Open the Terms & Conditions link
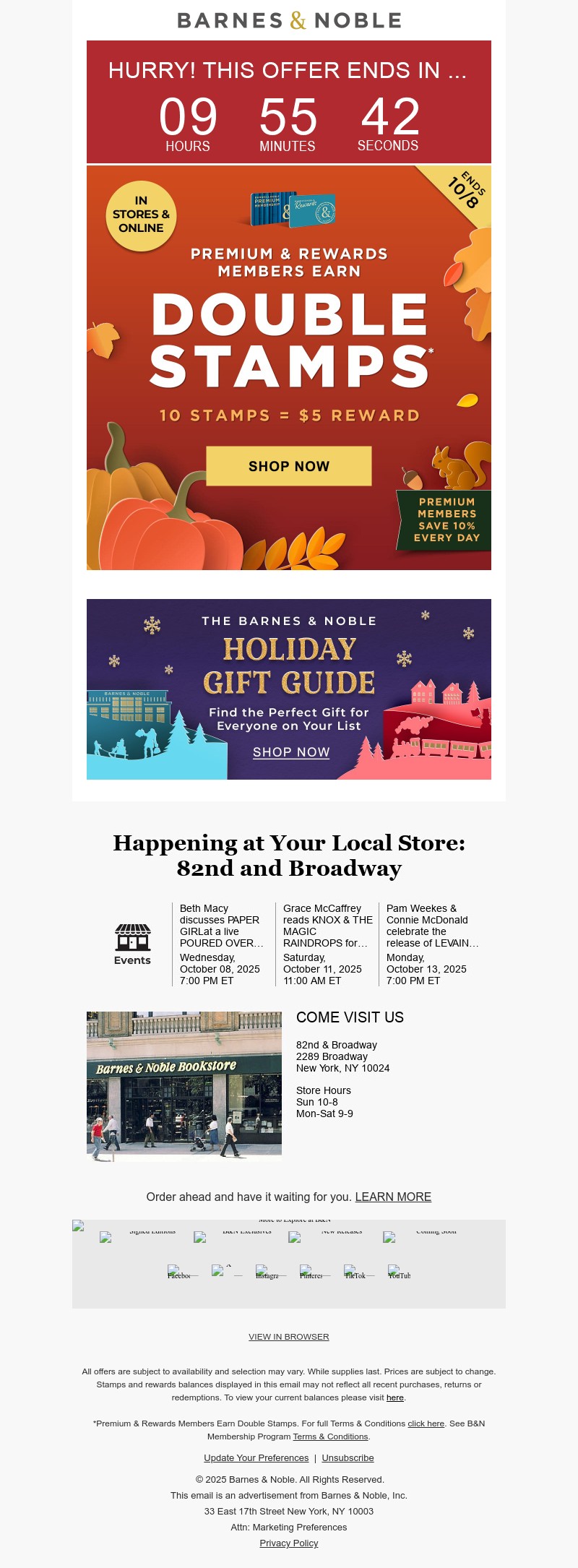The width and height of the screenshot is (578, 1568). tap(331, 1436)
